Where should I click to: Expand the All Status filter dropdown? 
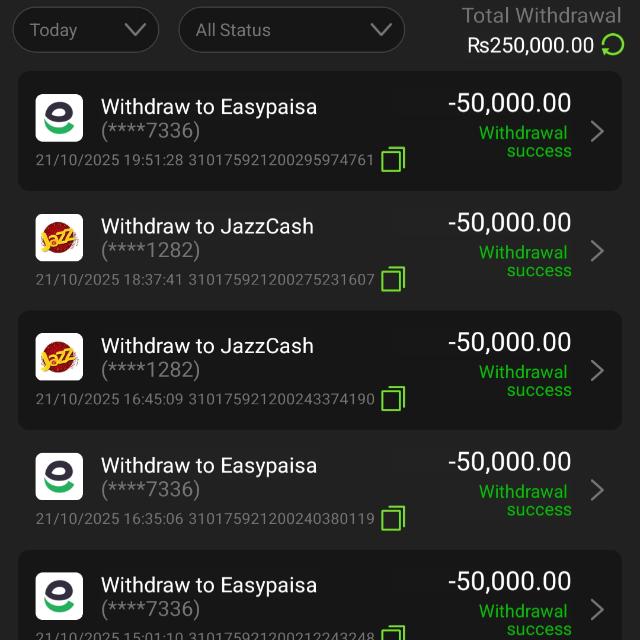click(291, 30)
